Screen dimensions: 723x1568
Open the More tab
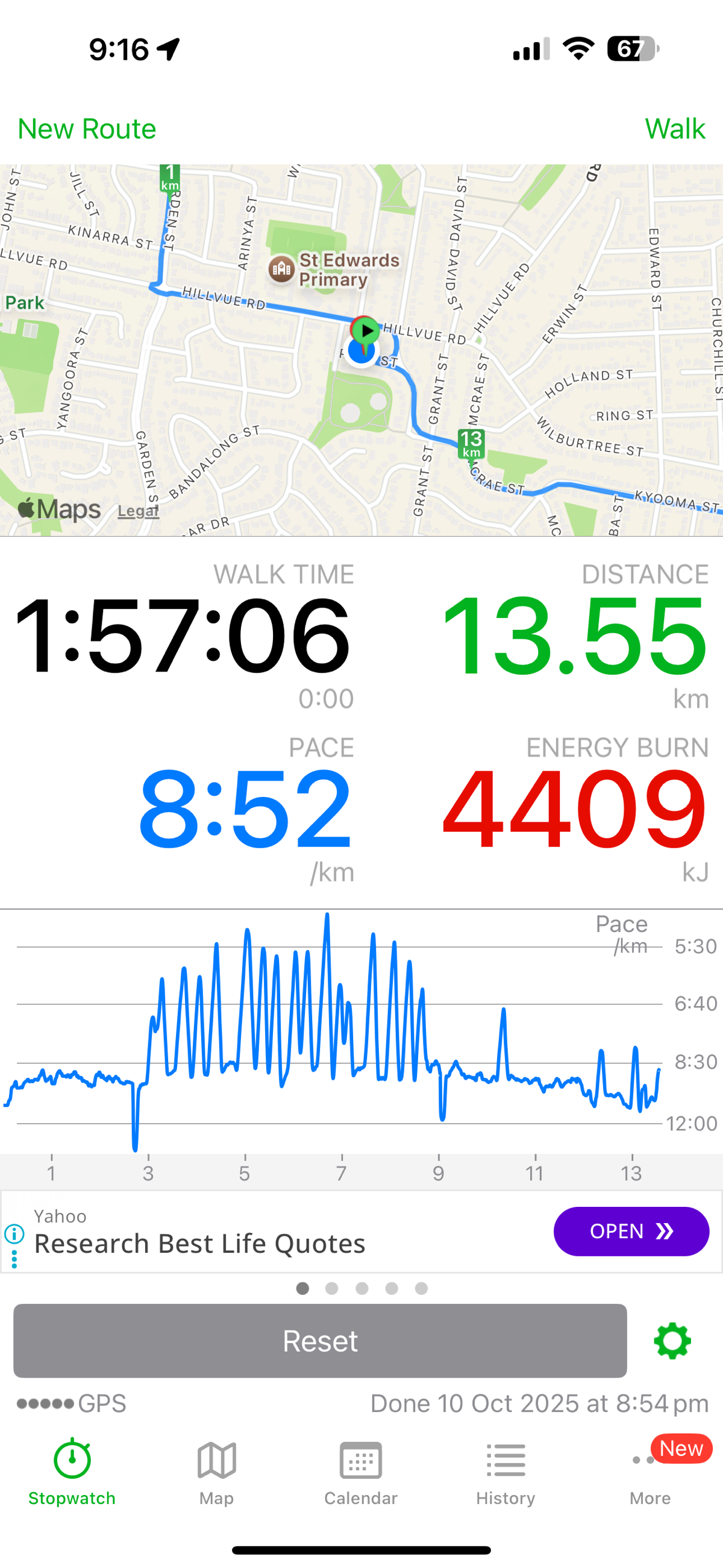click(650, 1470)
